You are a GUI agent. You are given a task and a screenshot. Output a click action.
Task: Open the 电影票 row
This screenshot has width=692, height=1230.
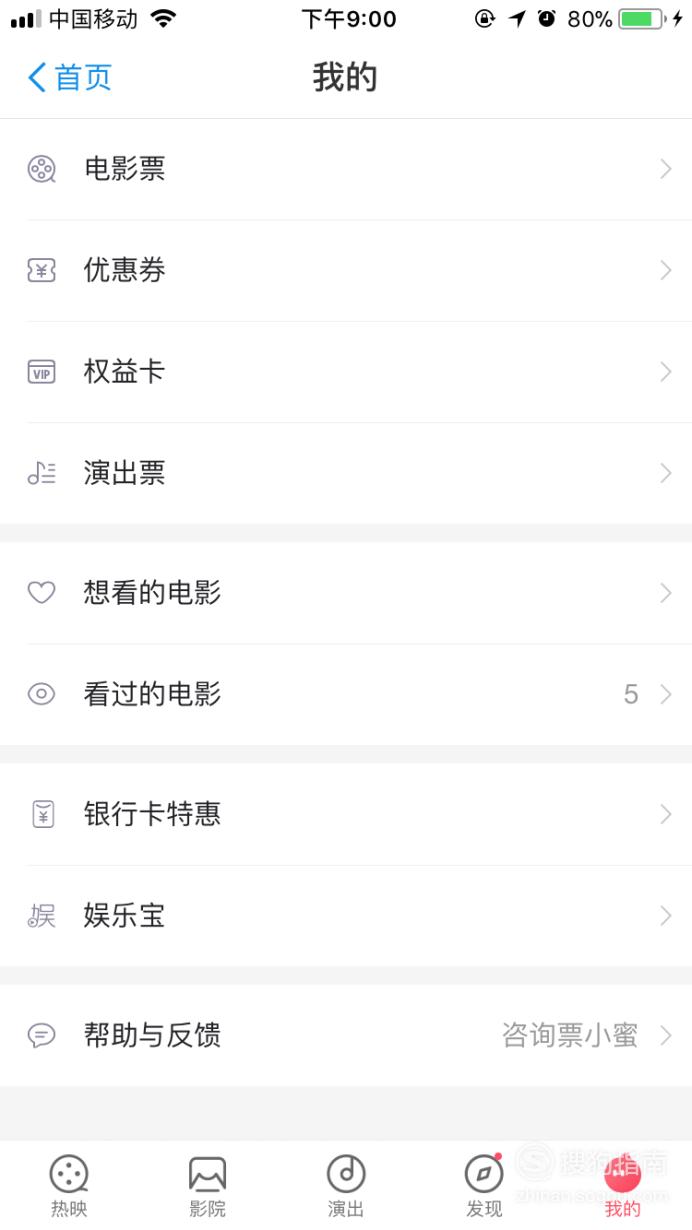tap(346, 169)
